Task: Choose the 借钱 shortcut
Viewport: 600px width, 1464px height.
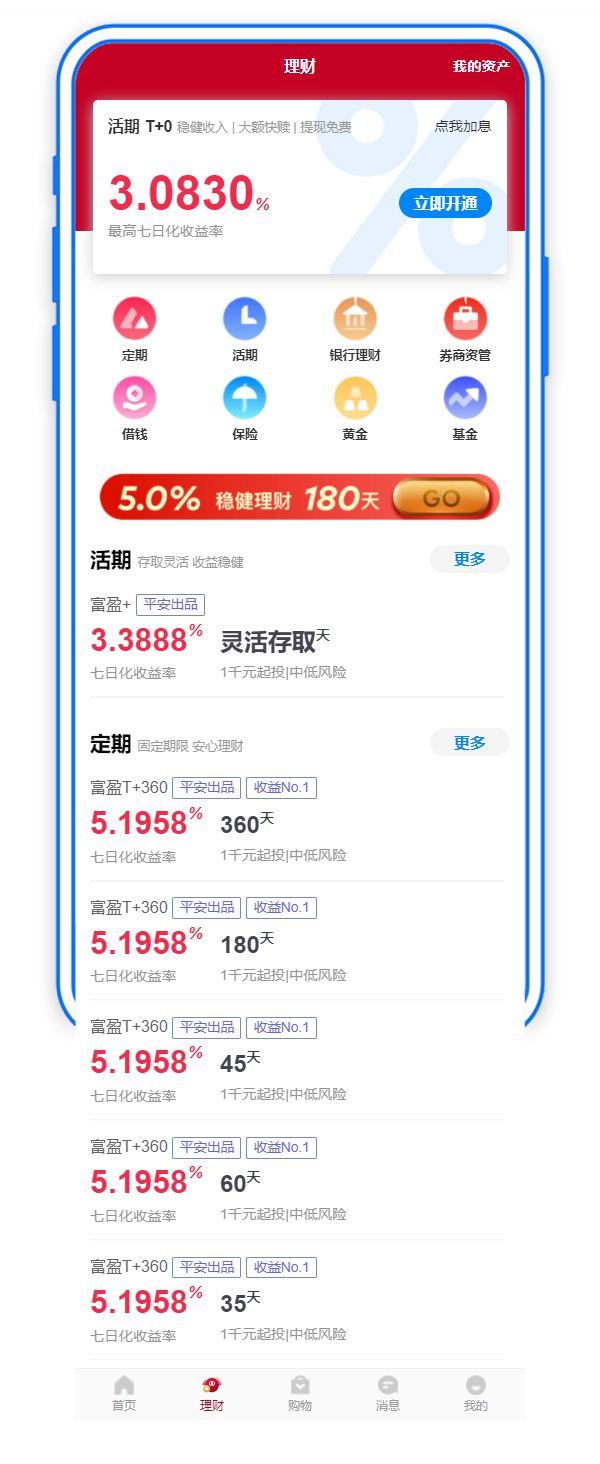Action: point(135,398)
